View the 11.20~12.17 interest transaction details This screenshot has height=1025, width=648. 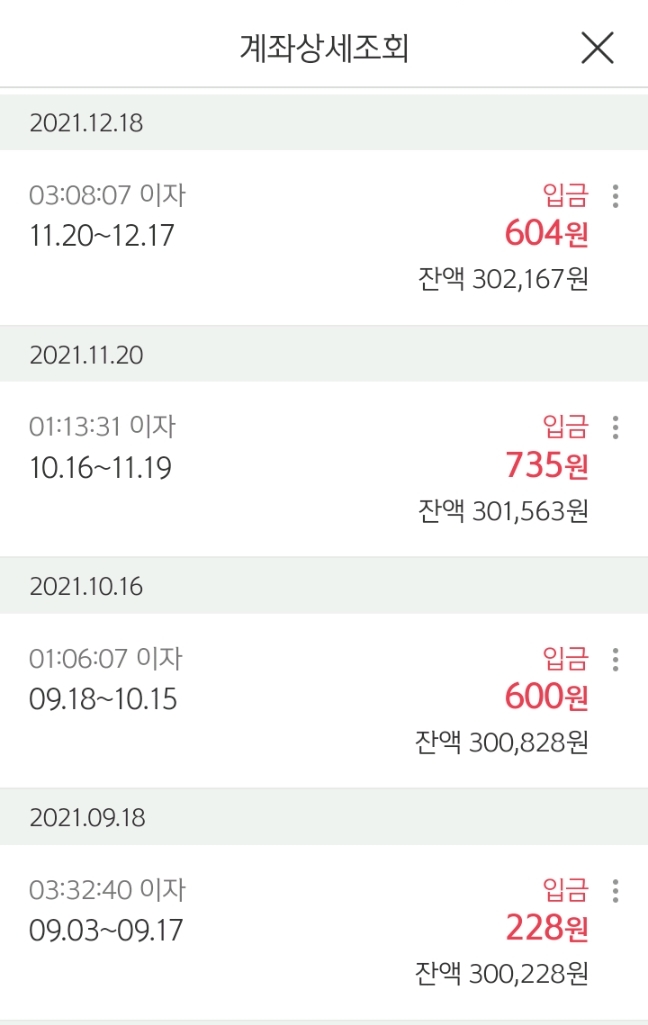click(300, 237)
